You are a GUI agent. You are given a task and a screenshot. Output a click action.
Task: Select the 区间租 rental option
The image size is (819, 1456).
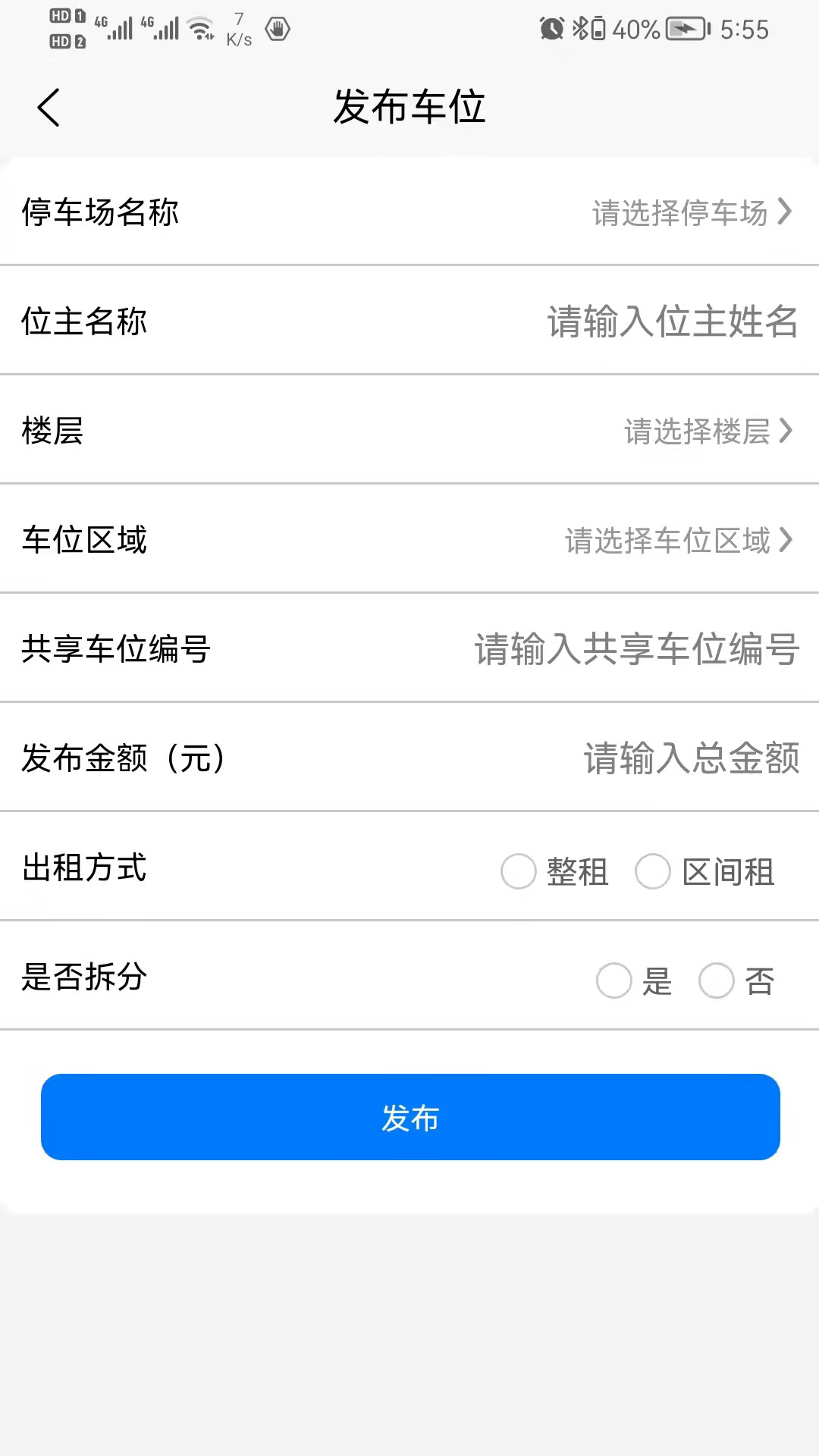coord(653,872)
